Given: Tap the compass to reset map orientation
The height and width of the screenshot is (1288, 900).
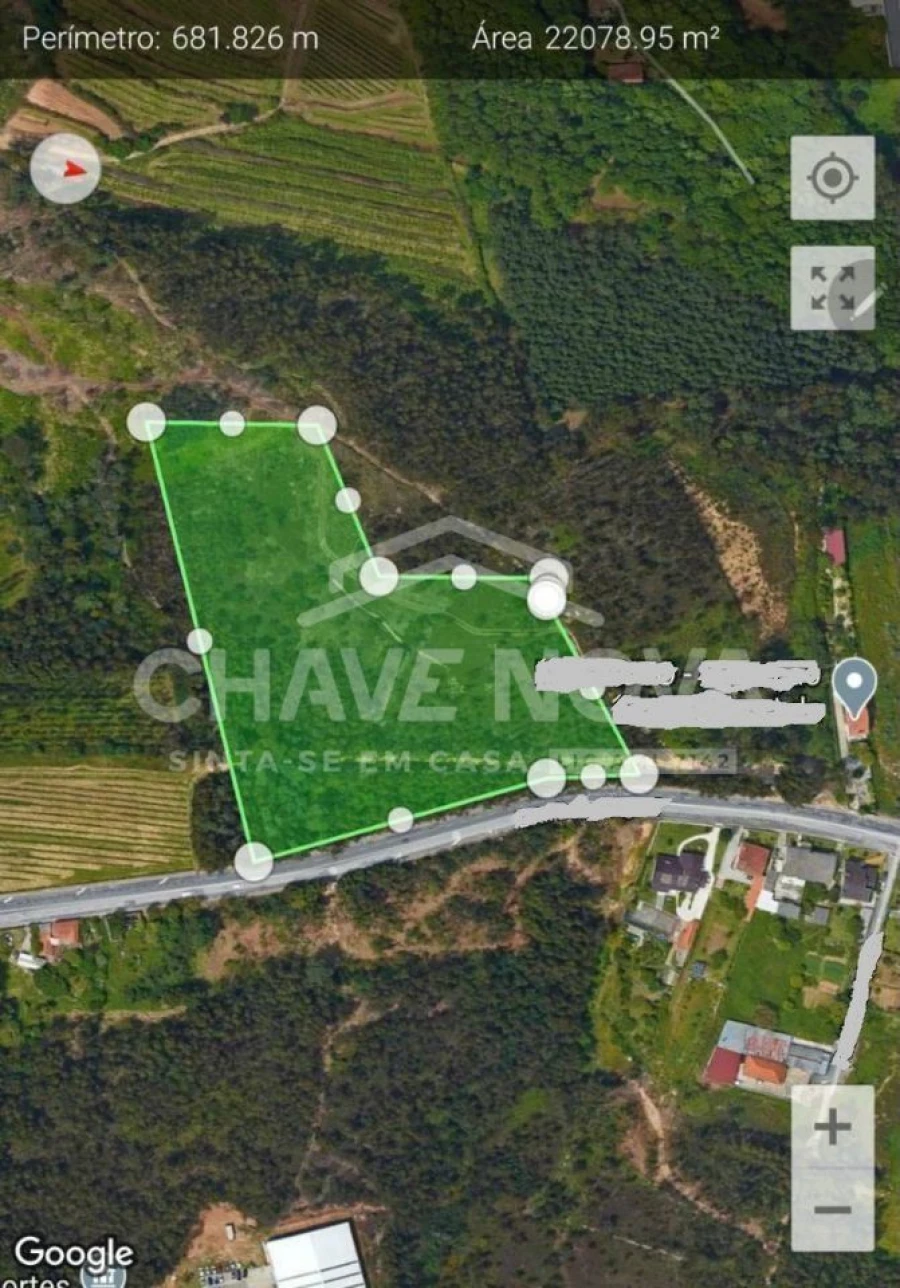Looking at the screenshot, I should click(x=65, y=168).
